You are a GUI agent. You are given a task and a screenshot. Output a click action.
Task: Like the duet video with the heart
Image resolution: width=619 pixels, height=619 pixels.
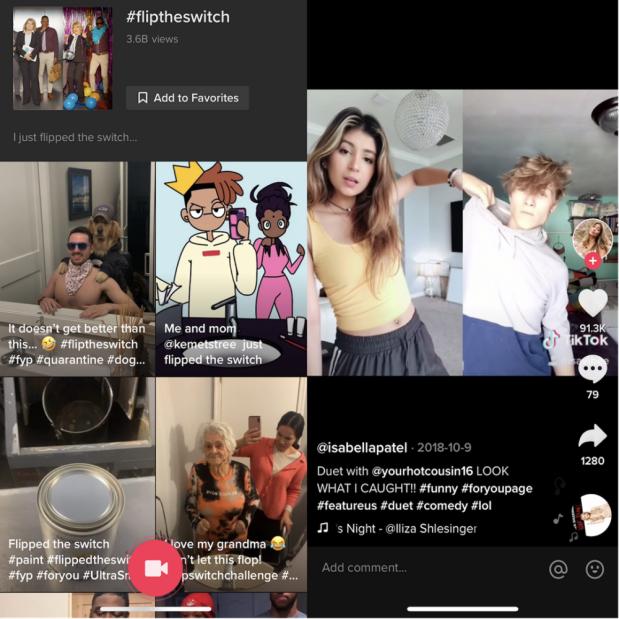tap(593, 302)
